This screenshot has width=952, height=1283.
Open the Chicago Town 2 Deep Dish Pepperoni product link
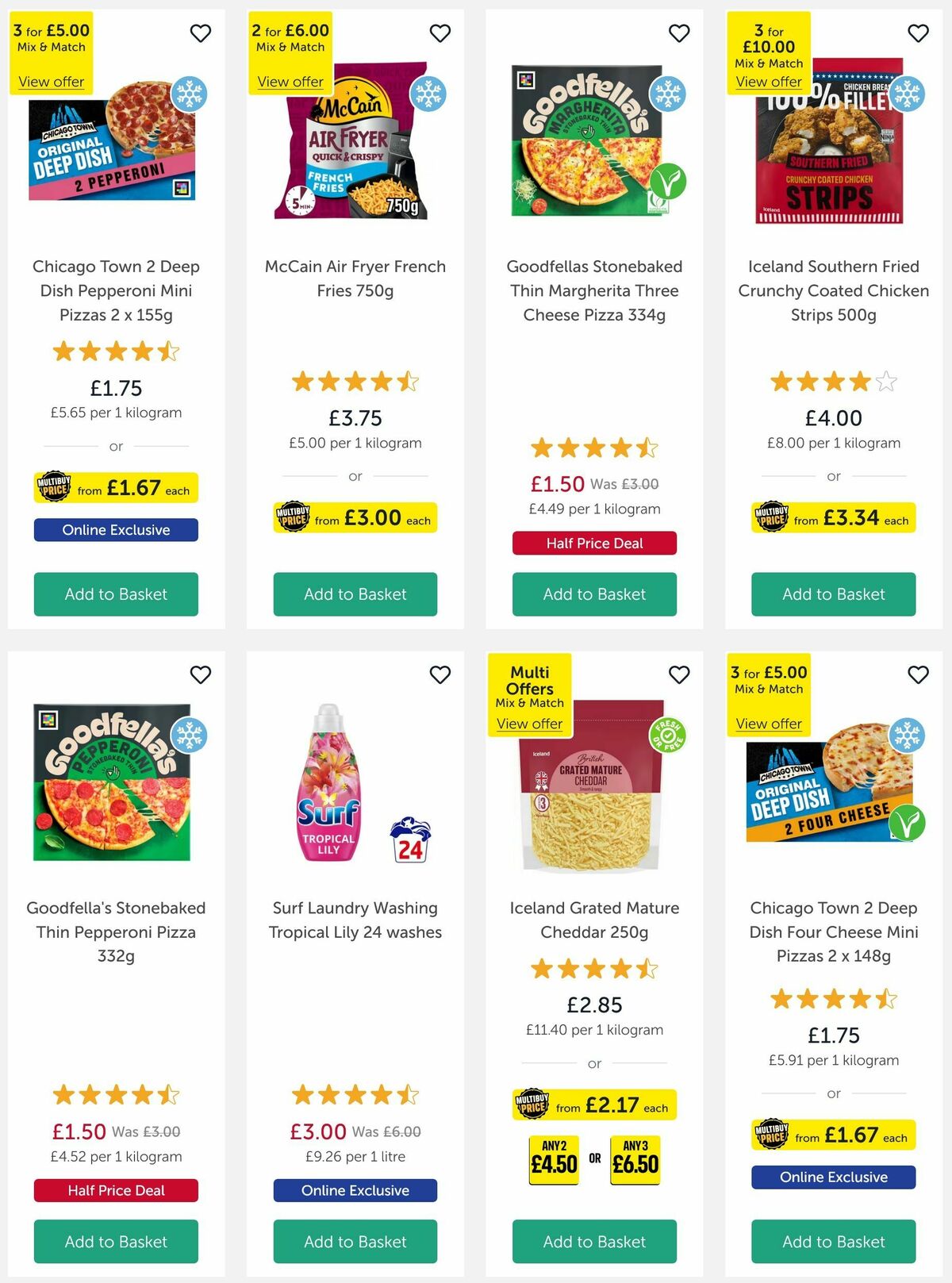pyautogui.click(x=114, y=290)
